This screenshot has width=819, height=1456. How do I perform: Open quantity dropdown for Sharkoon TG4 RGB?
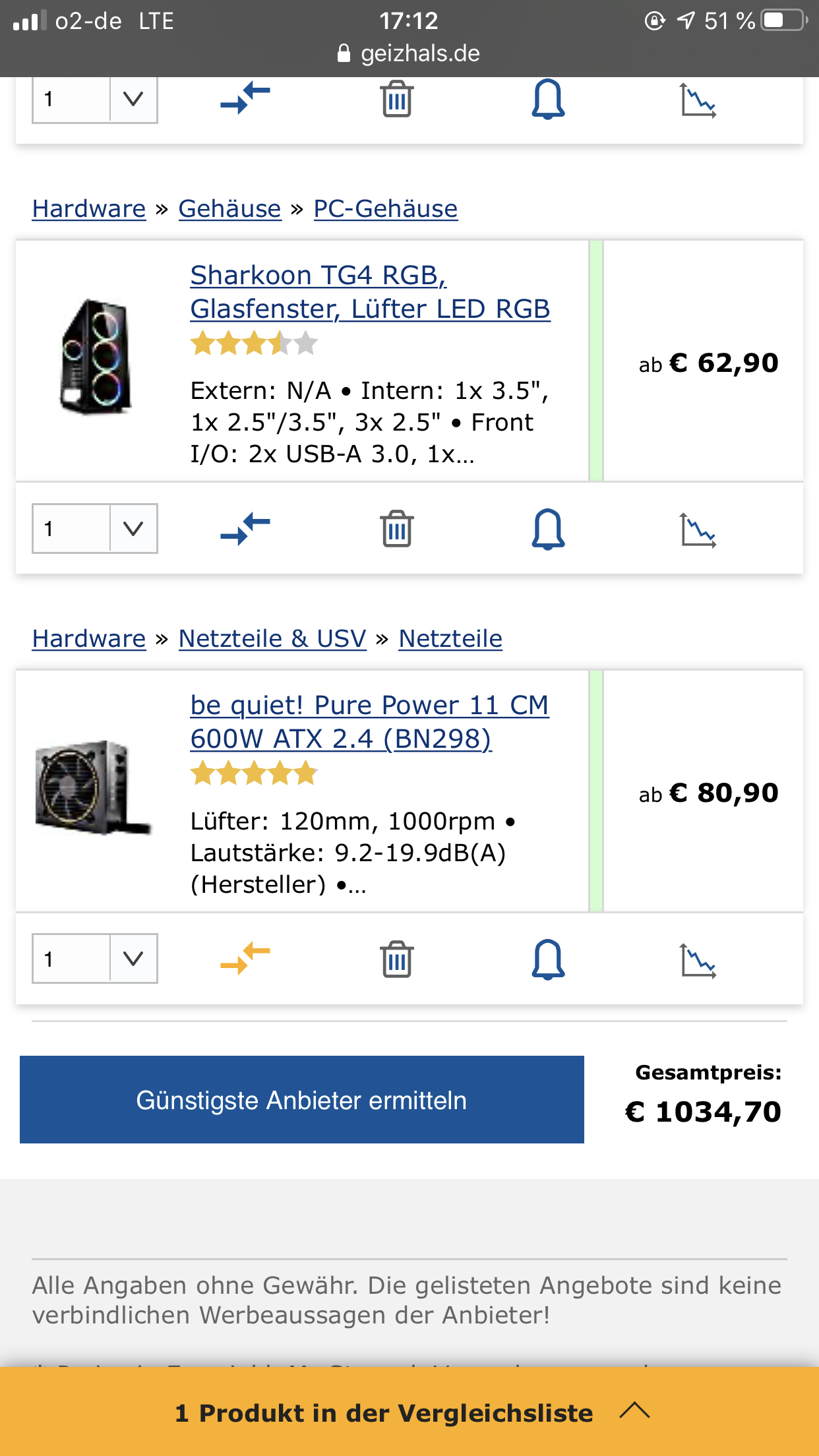coord(95,528)
